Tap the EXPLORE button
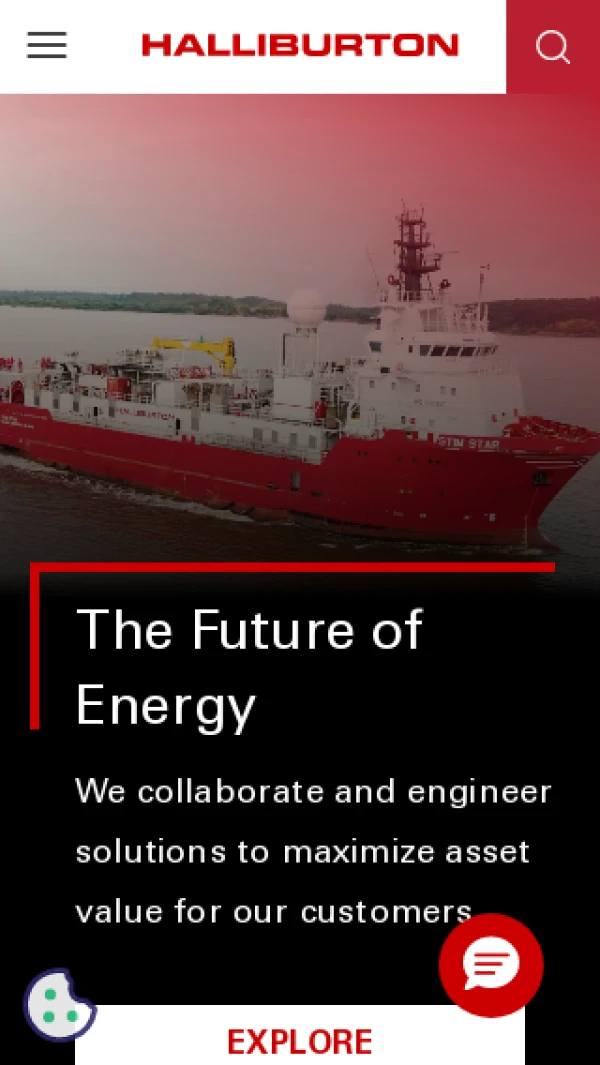This screenshot has height=1065, width=600. (x=300, y=1040)
